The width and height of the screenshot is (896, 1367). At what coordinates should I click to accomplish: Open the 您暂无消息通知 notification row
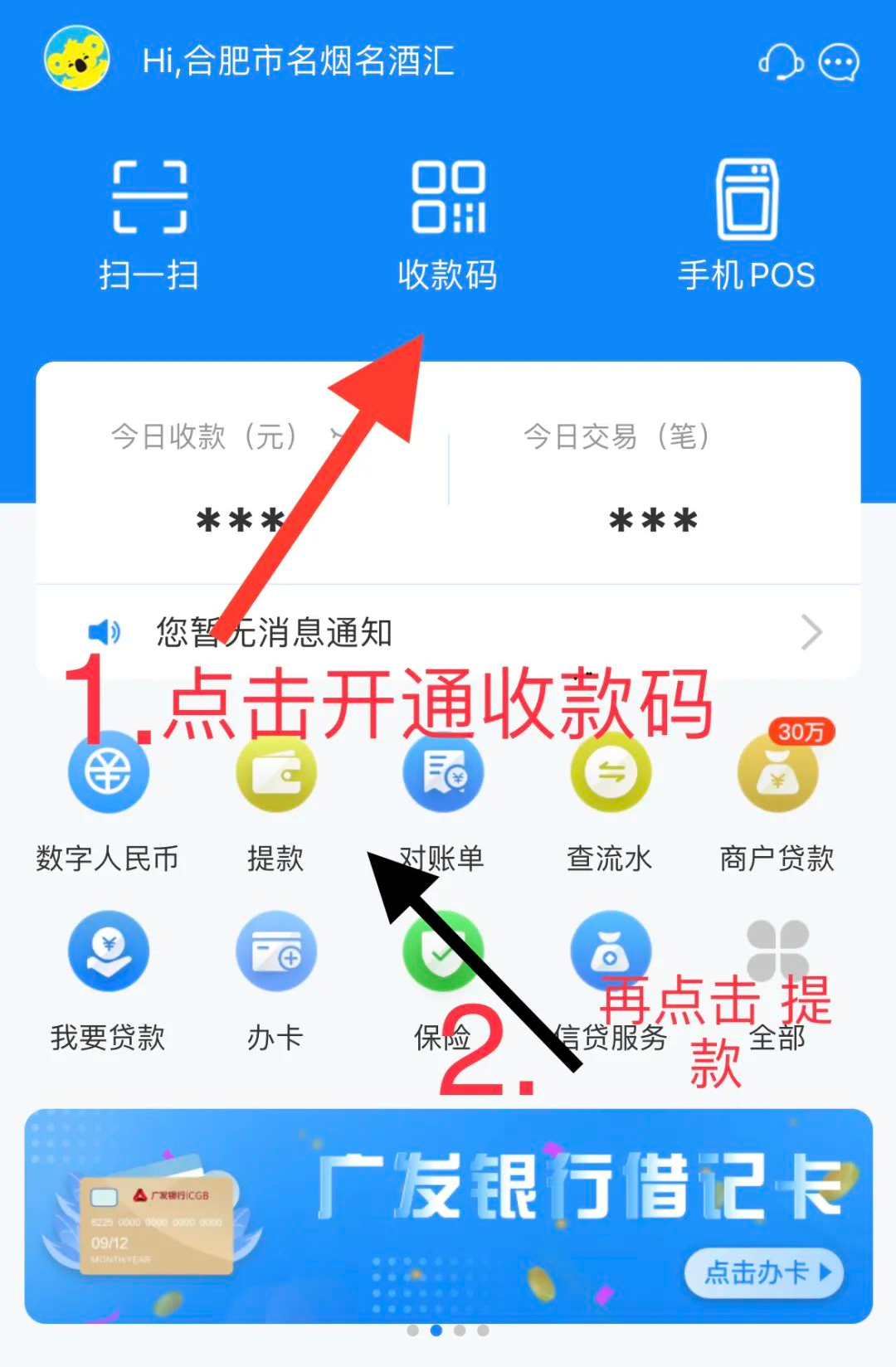(448, 633)
